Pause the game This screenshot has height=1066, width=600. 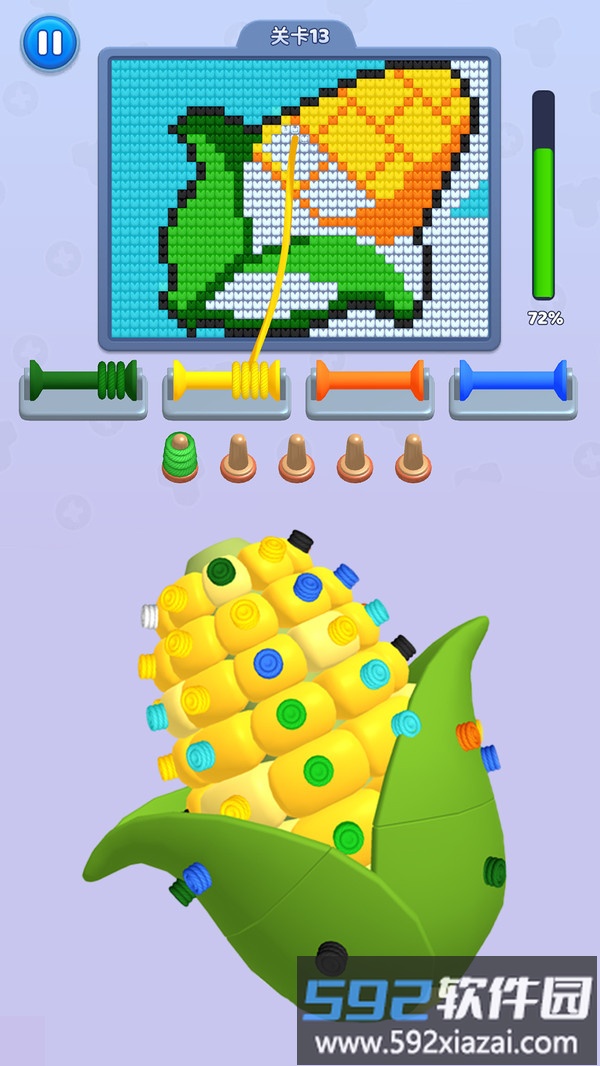48,43
